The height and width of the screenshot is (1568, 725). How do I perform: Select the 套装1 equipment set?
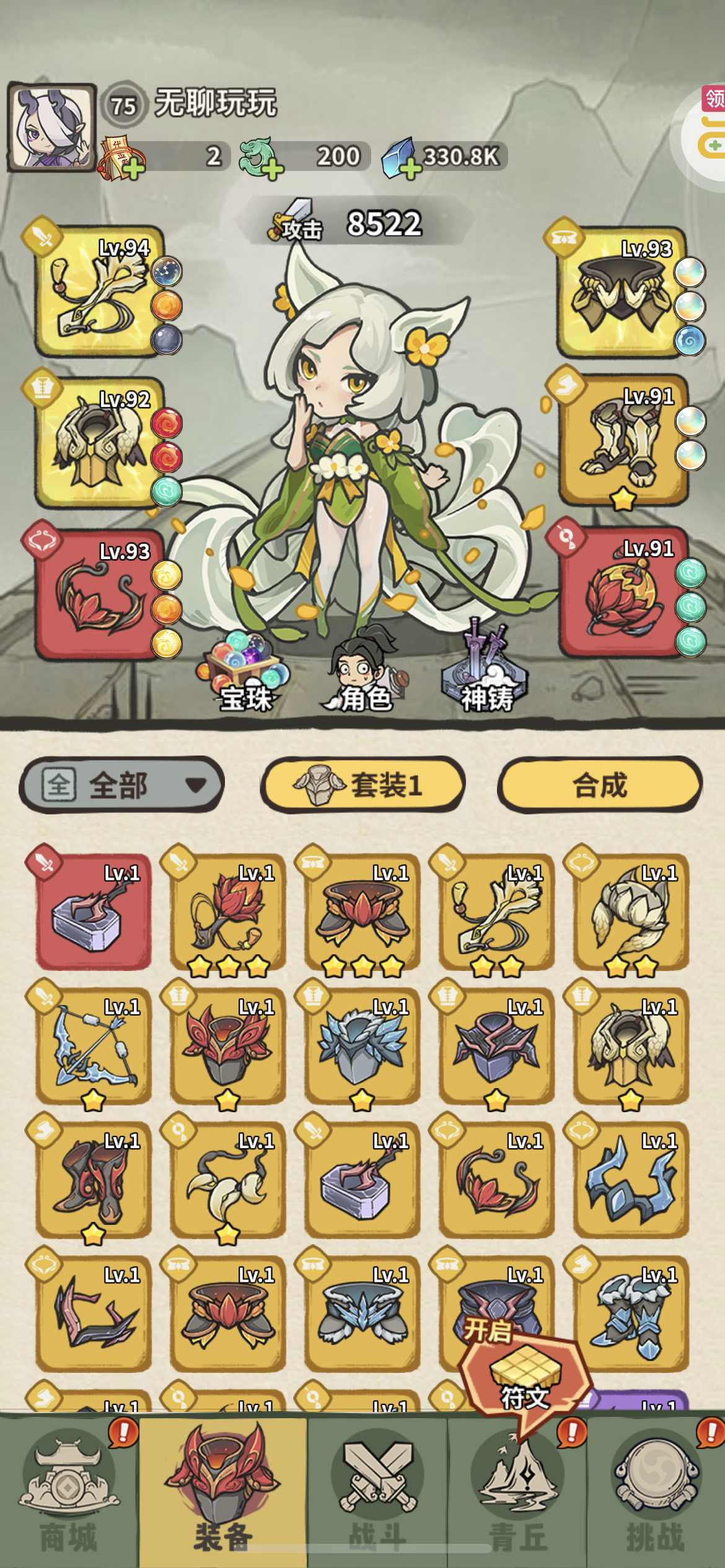(x=362, y=785)
